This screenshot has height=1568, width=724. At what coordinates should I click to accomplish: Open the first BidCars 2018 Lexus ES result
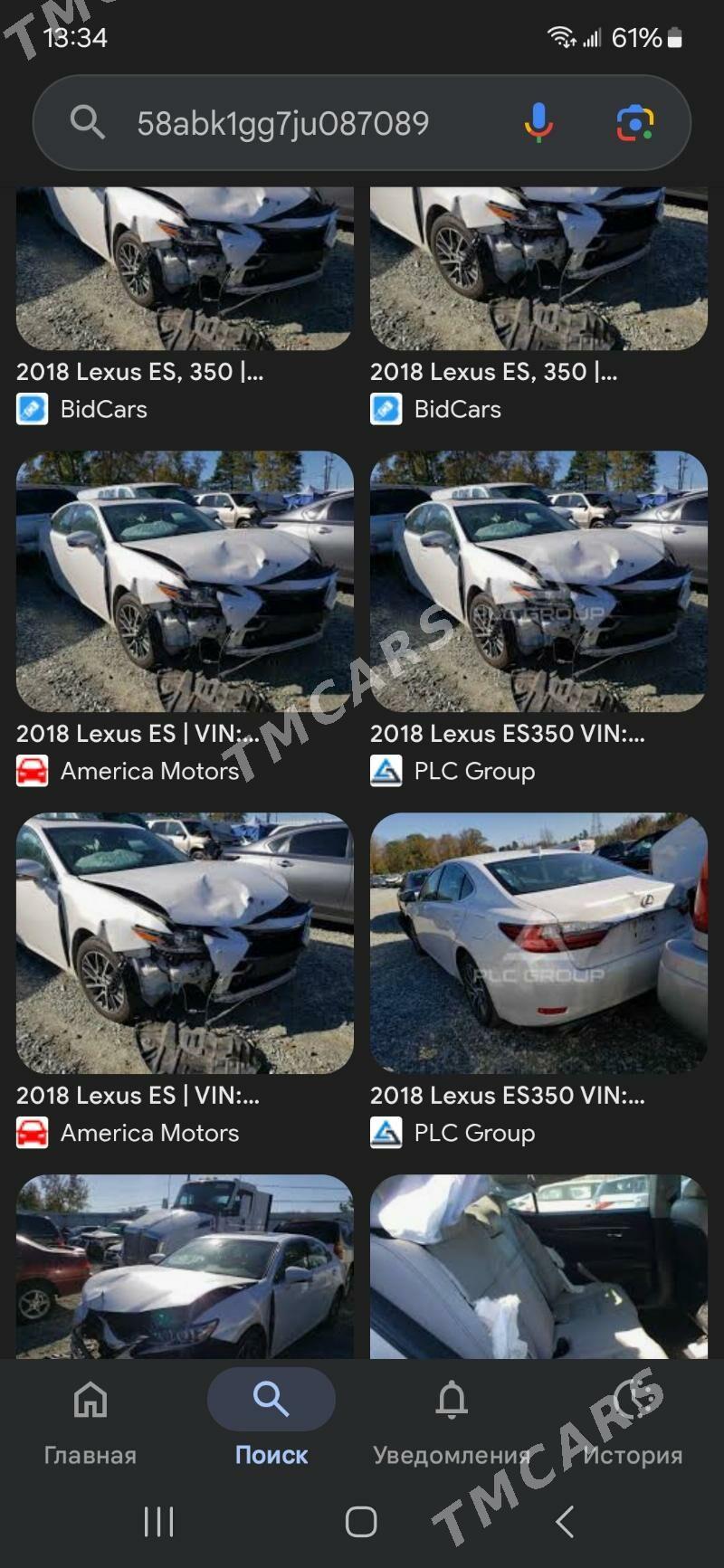point(185,306)
